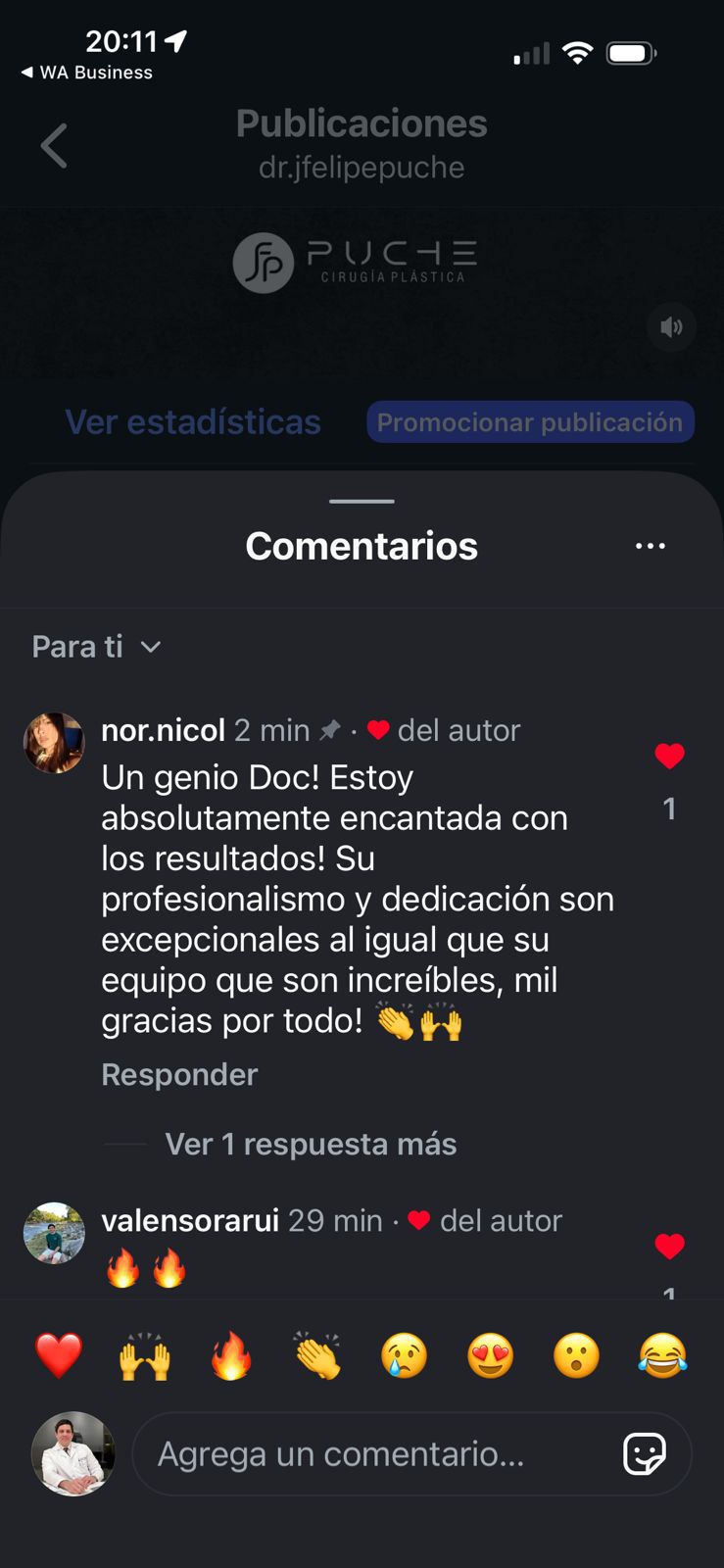Open the Comentarios three-dot menu

[651, 546]
